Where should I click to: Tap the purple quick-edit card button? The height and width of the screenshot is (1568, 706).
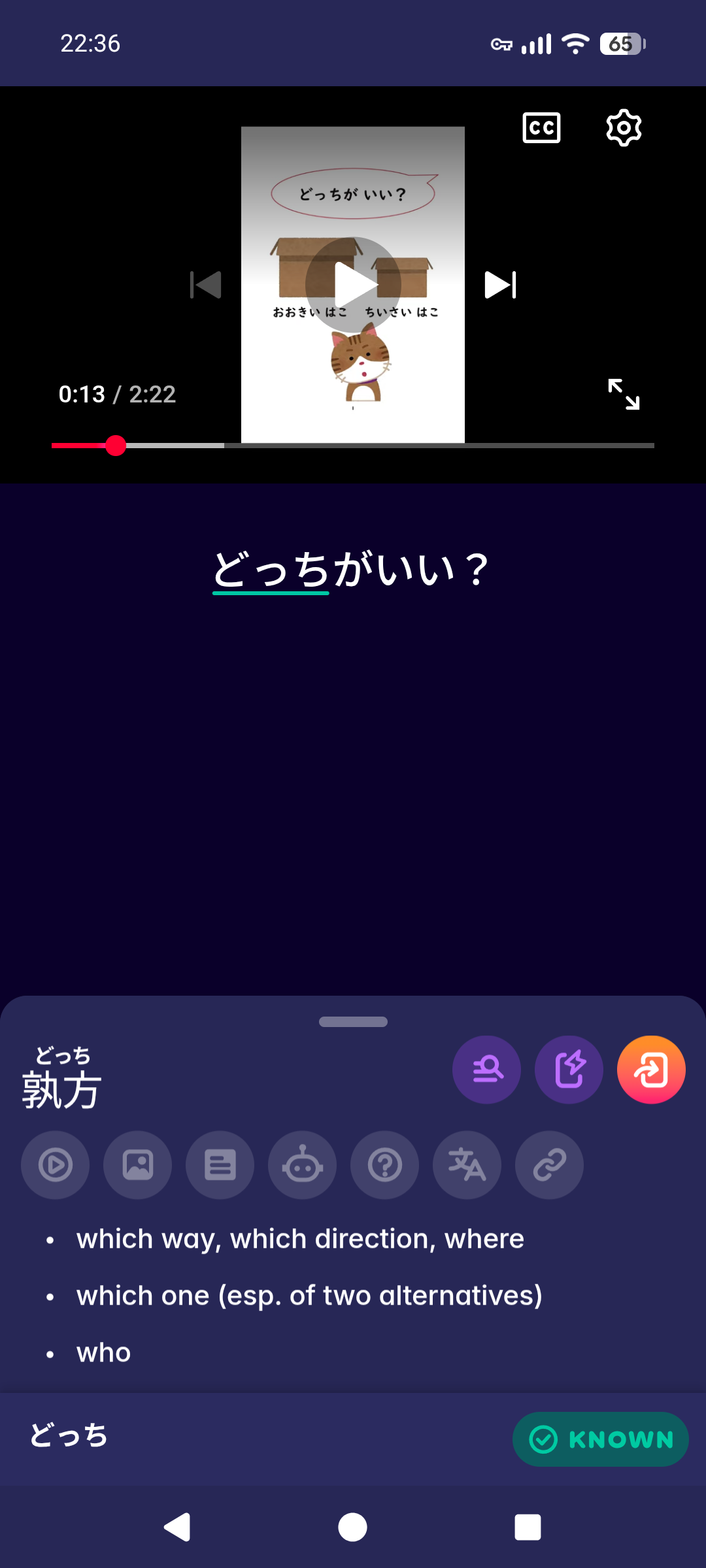point(569,1070)
